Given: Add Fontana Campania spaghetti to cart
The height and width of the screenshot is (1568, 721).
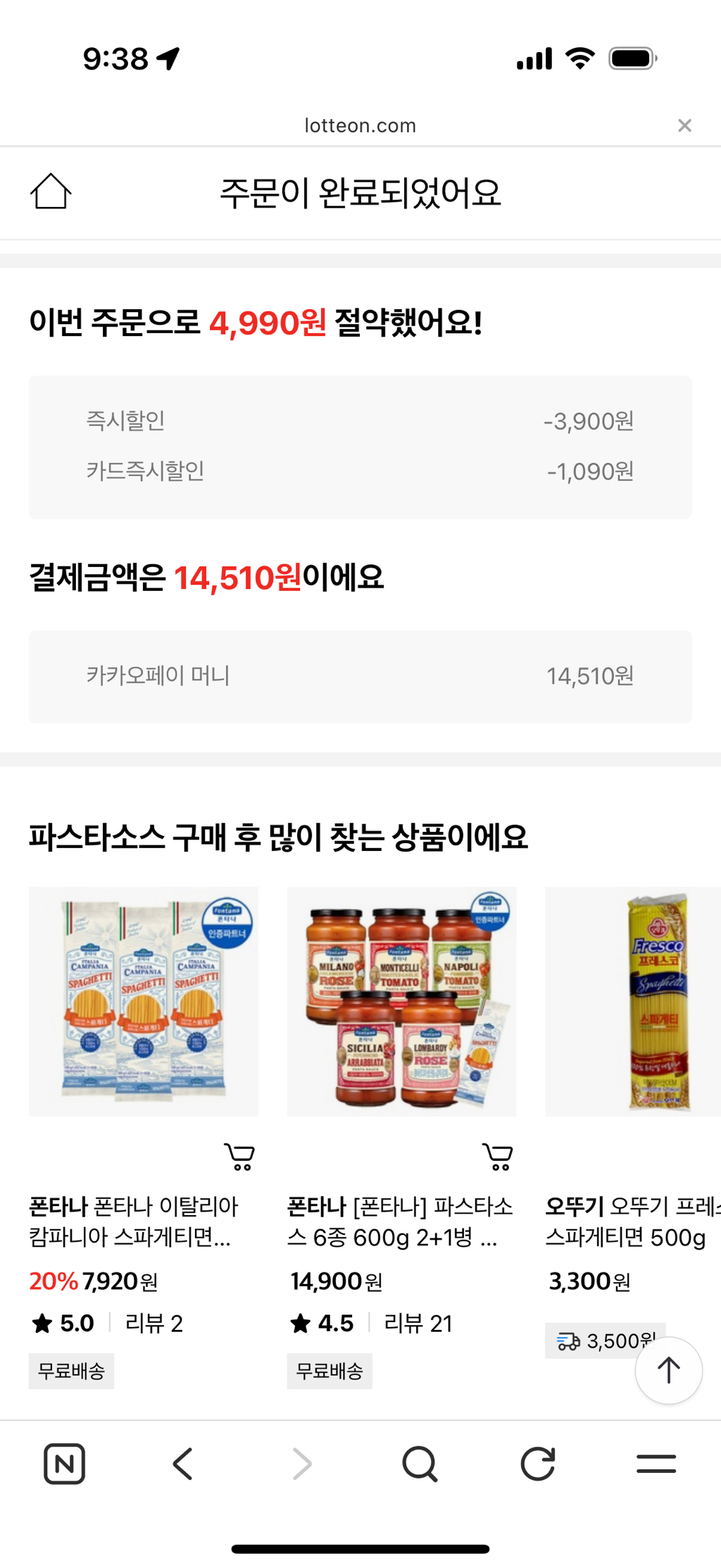Looking at the screenshot, I should (239, 1157).
